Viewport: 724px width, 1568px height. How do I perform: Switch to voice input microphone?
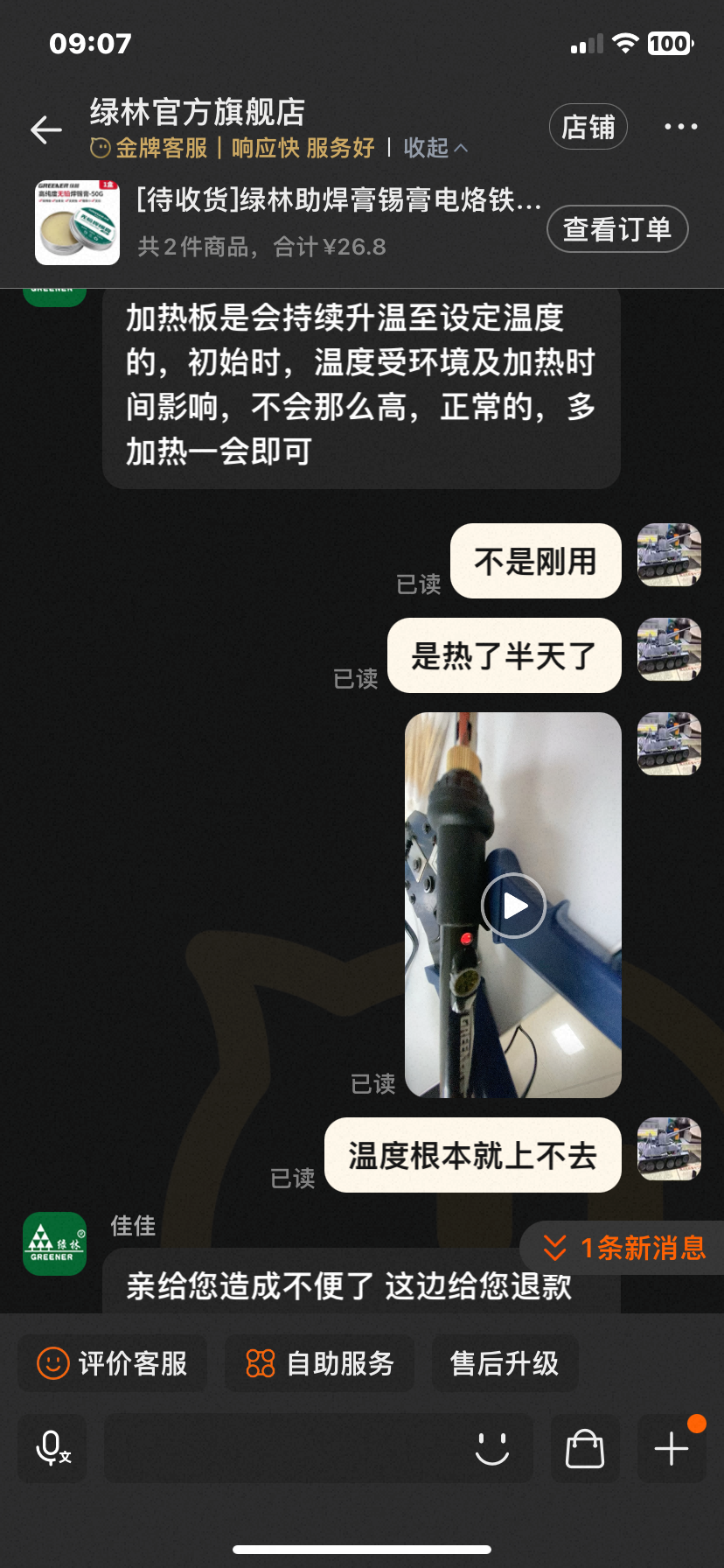pos(52,1448)
